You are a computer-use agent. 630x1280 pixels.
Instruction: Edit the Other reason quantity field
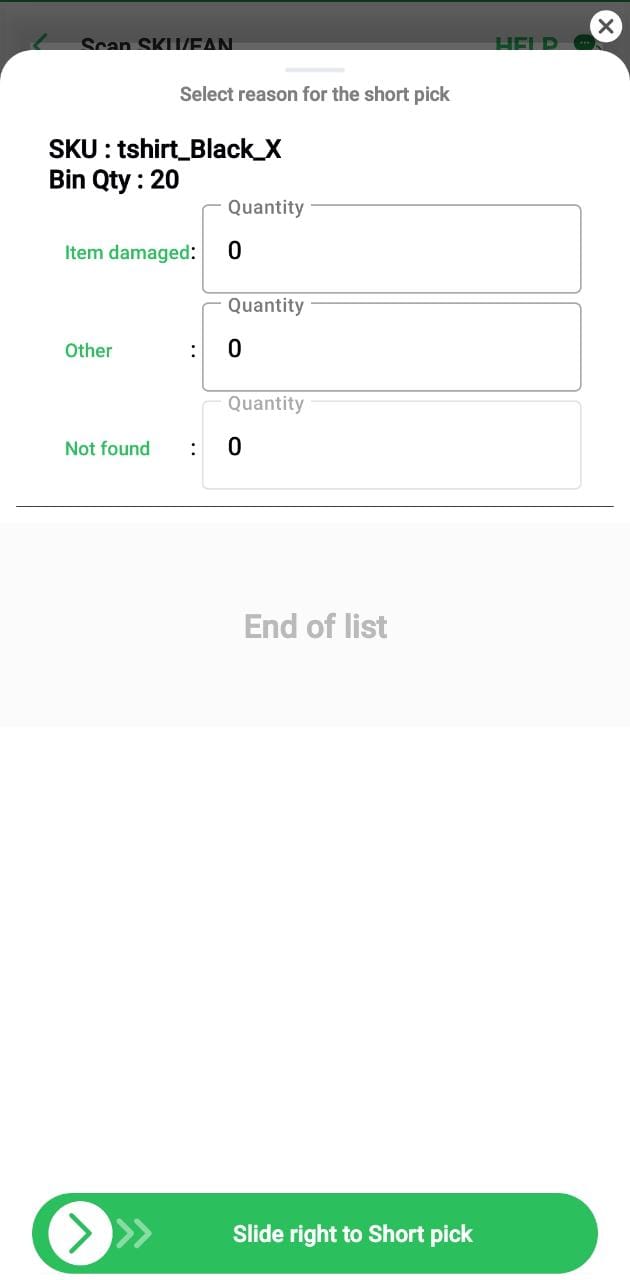[x=392, y=347]
